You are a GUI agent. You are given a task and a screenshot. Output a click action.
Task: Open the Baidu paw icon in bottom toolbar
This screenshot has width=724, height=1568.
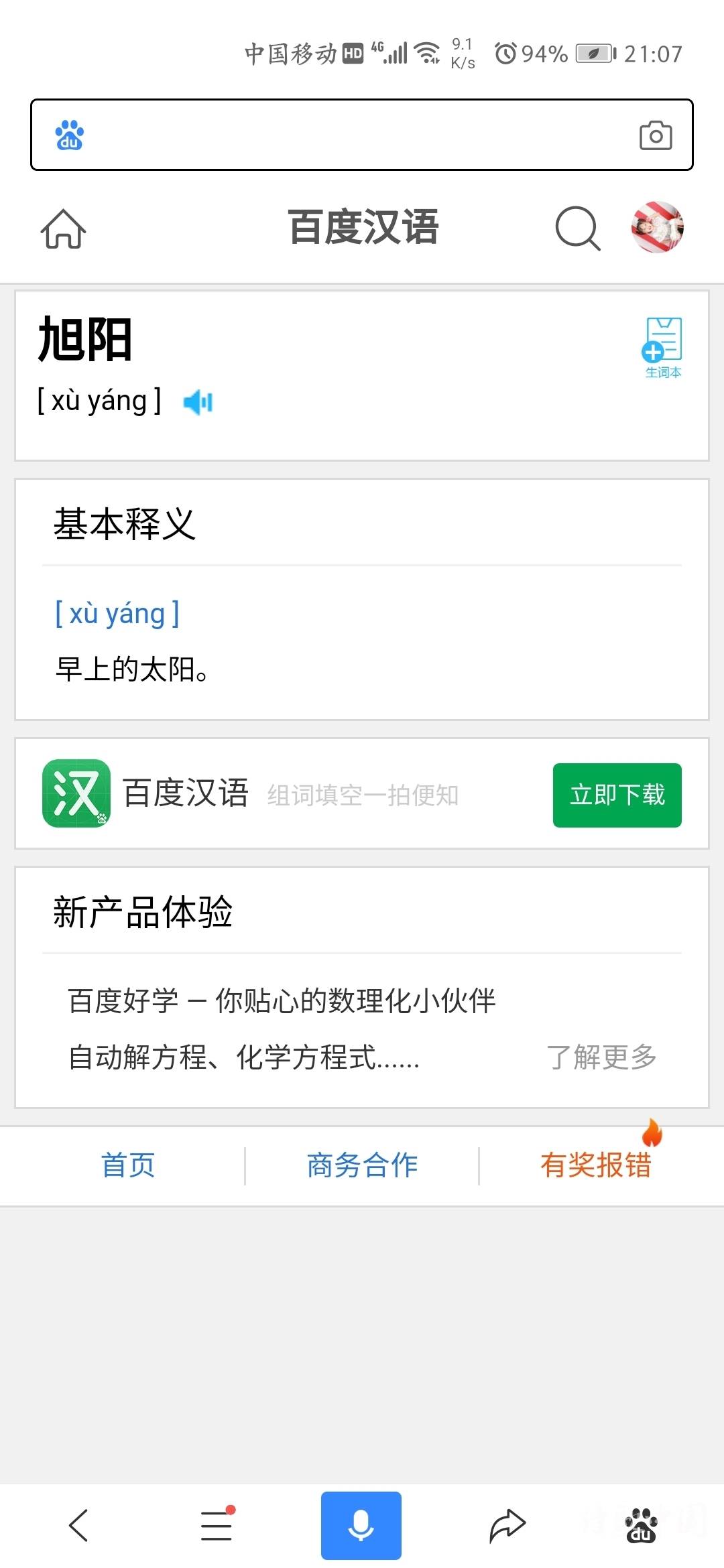click(x=642, y=1525)
